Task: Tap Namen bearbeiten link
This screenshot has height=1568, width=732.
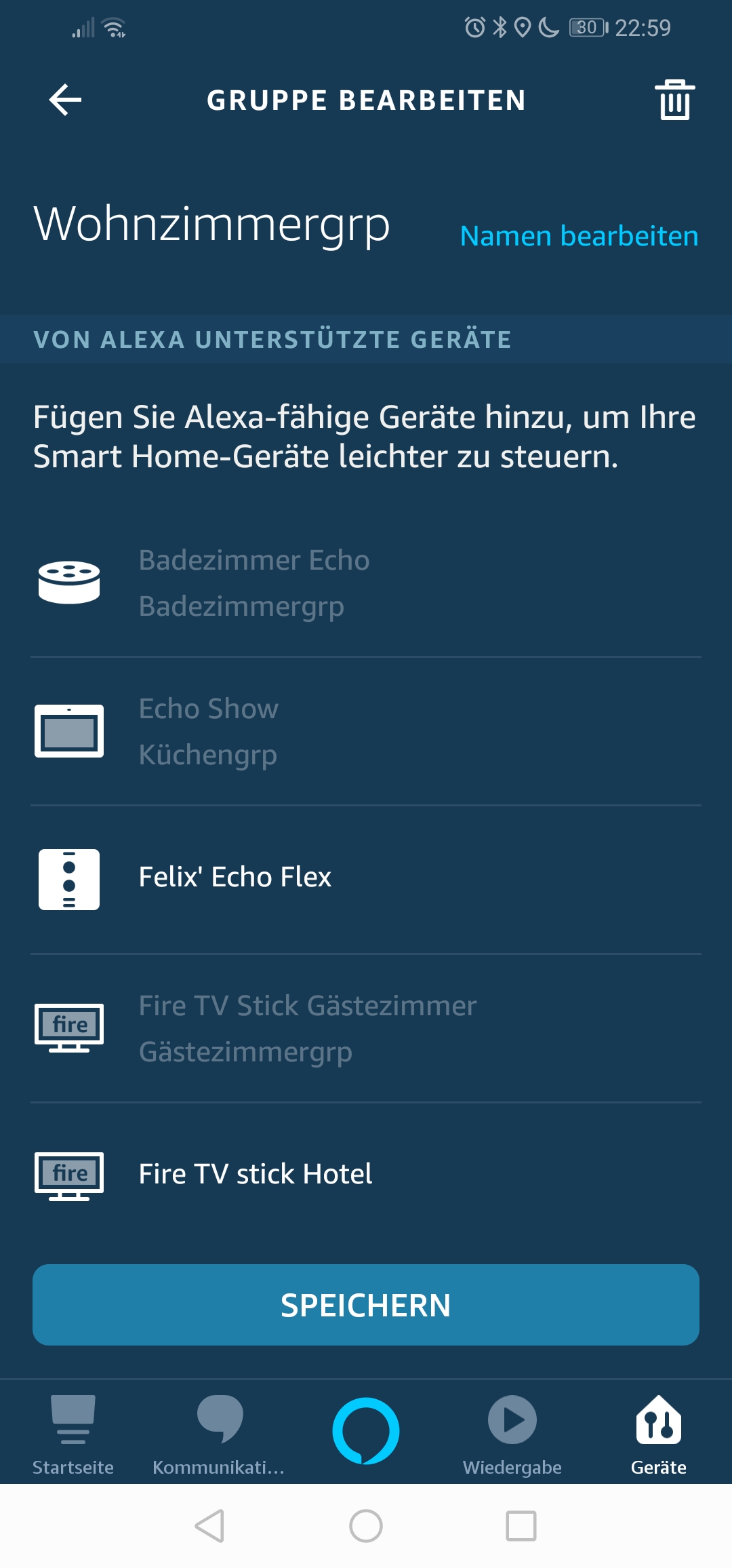Action: click(x=579, y=236)
